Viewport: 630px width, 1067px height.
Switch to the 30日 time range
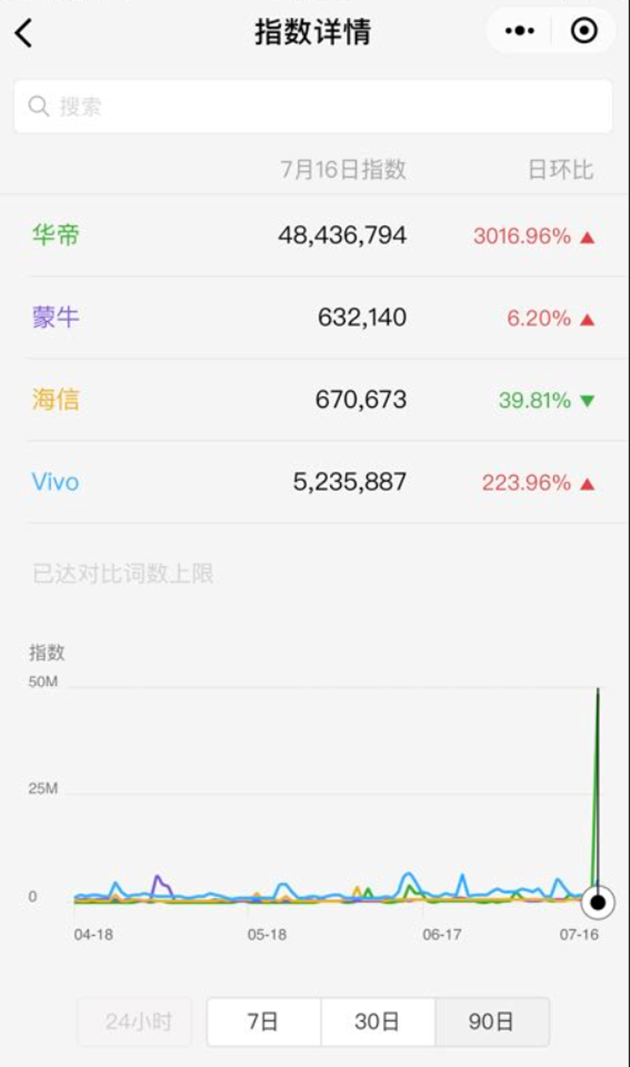coord(377,1021)
